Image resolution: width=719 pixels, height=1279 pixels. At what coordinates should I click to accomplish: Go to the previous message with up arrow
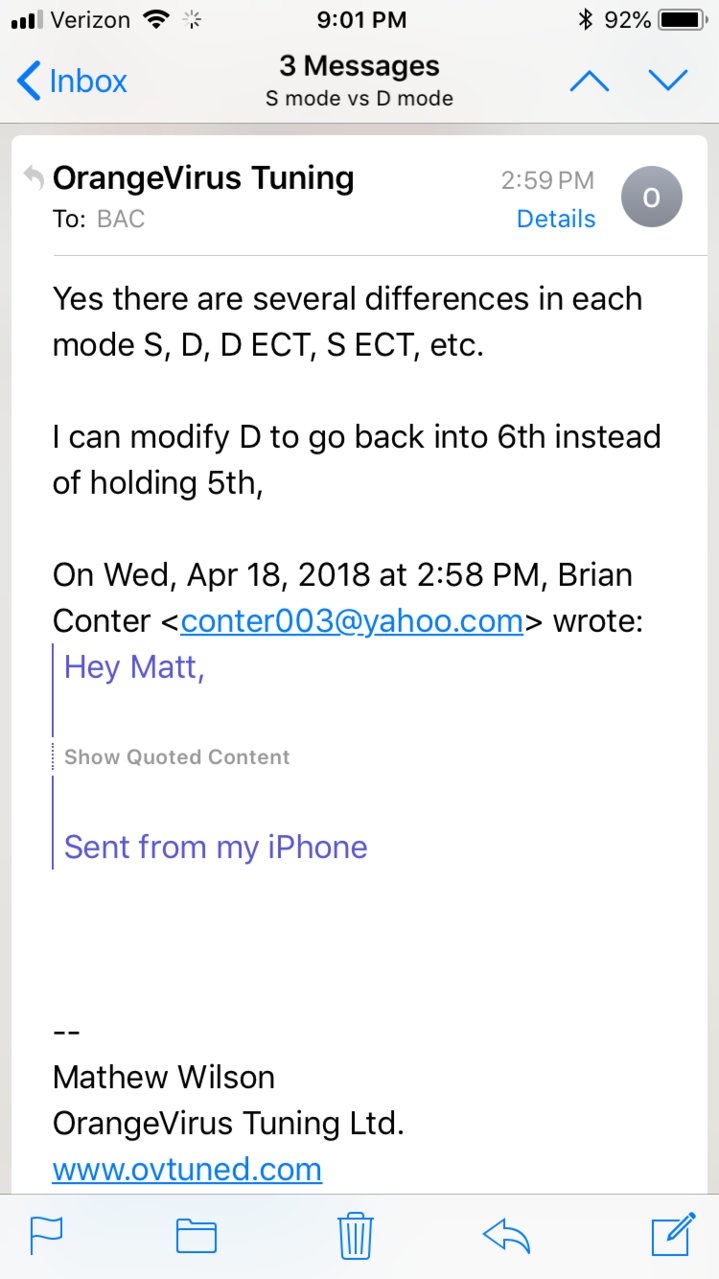pyautogui.click(x=589, y=81)
